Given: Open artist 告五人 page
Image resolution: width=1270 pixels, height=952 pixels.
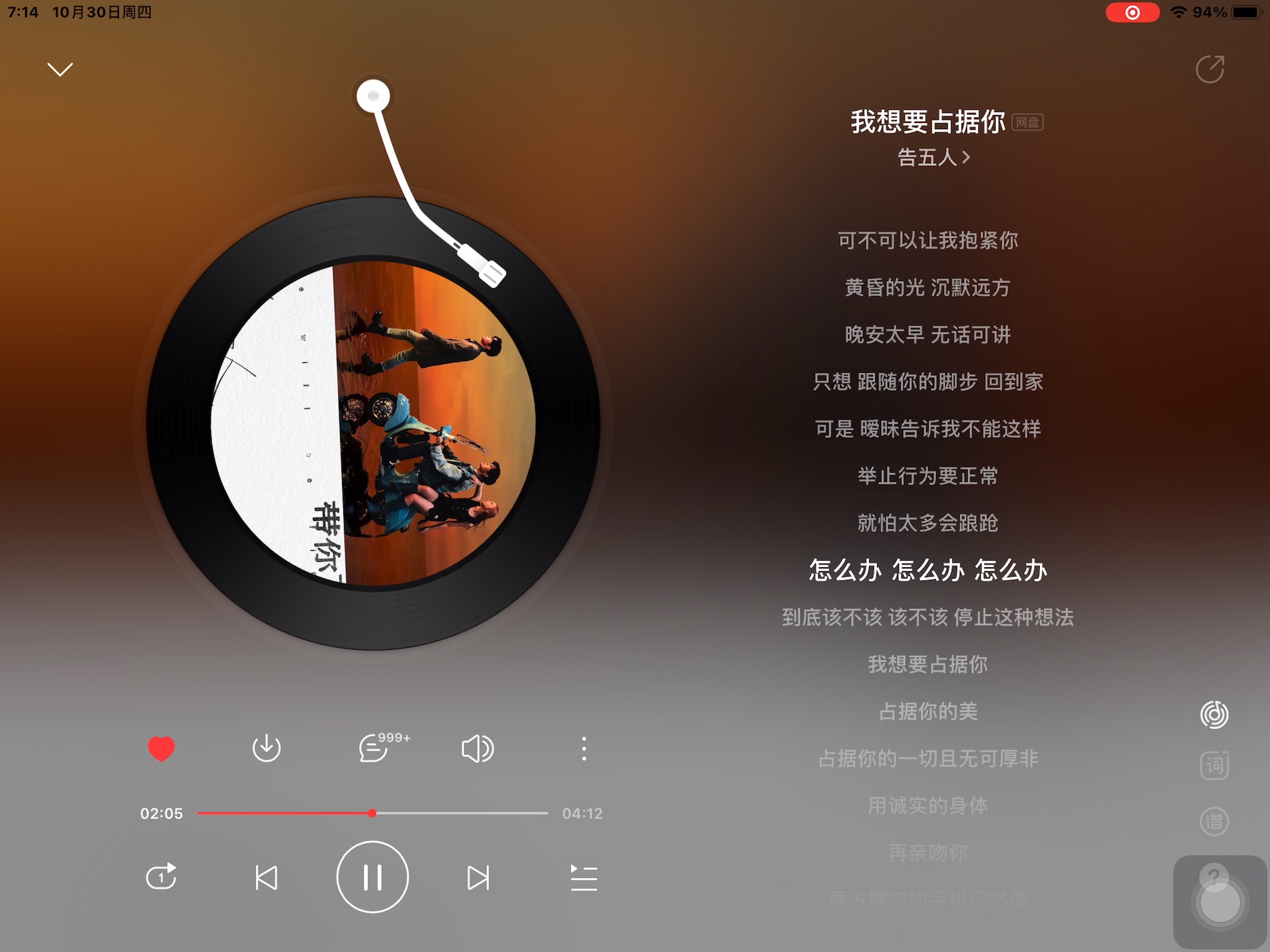Looking at the screenshot, I should (x=933, y=157).
